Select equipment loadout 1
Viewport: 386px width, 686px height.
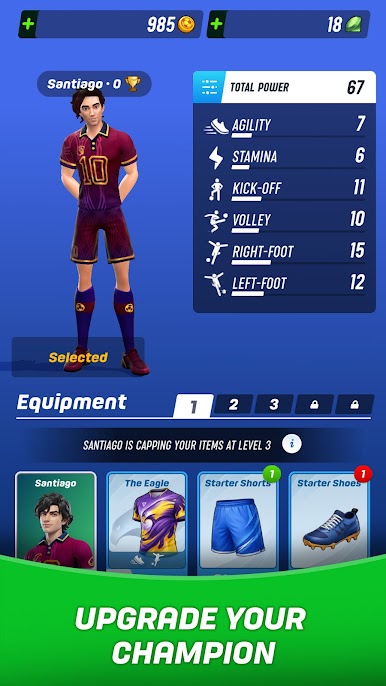tap(193, 406)
